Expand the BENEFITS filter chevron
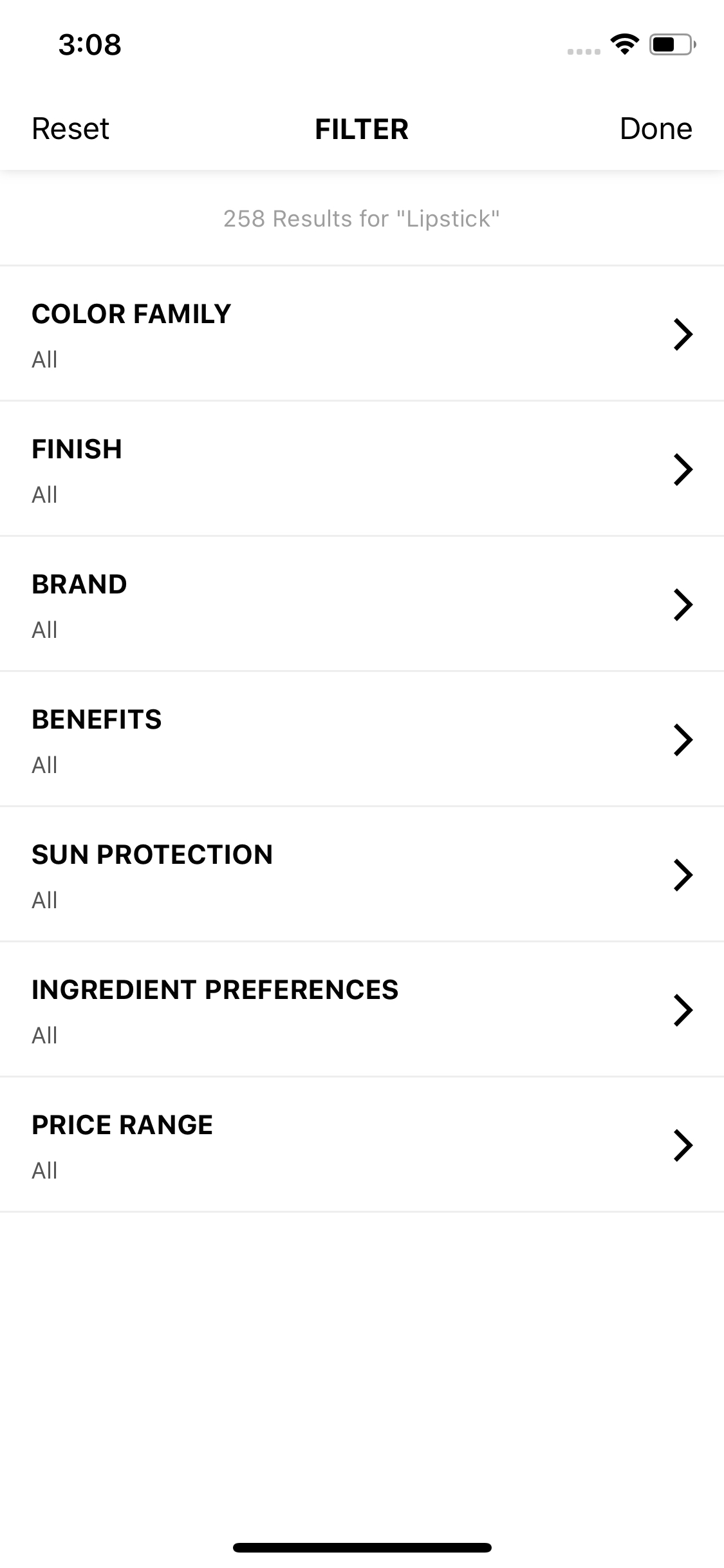Viewport: 724px width, 1568px height. [684, 740]
